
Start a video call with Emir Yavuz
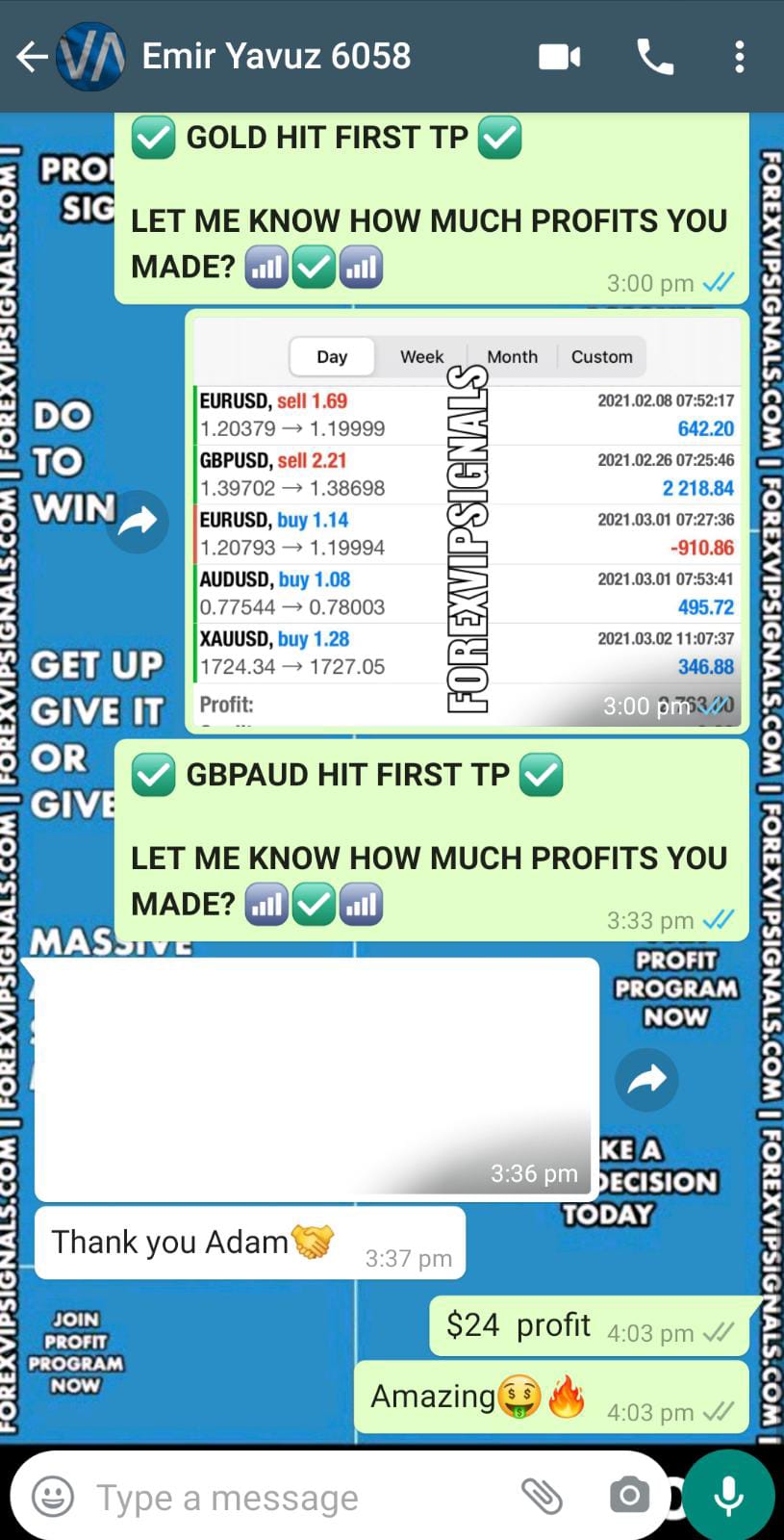[x=559, y=57]
